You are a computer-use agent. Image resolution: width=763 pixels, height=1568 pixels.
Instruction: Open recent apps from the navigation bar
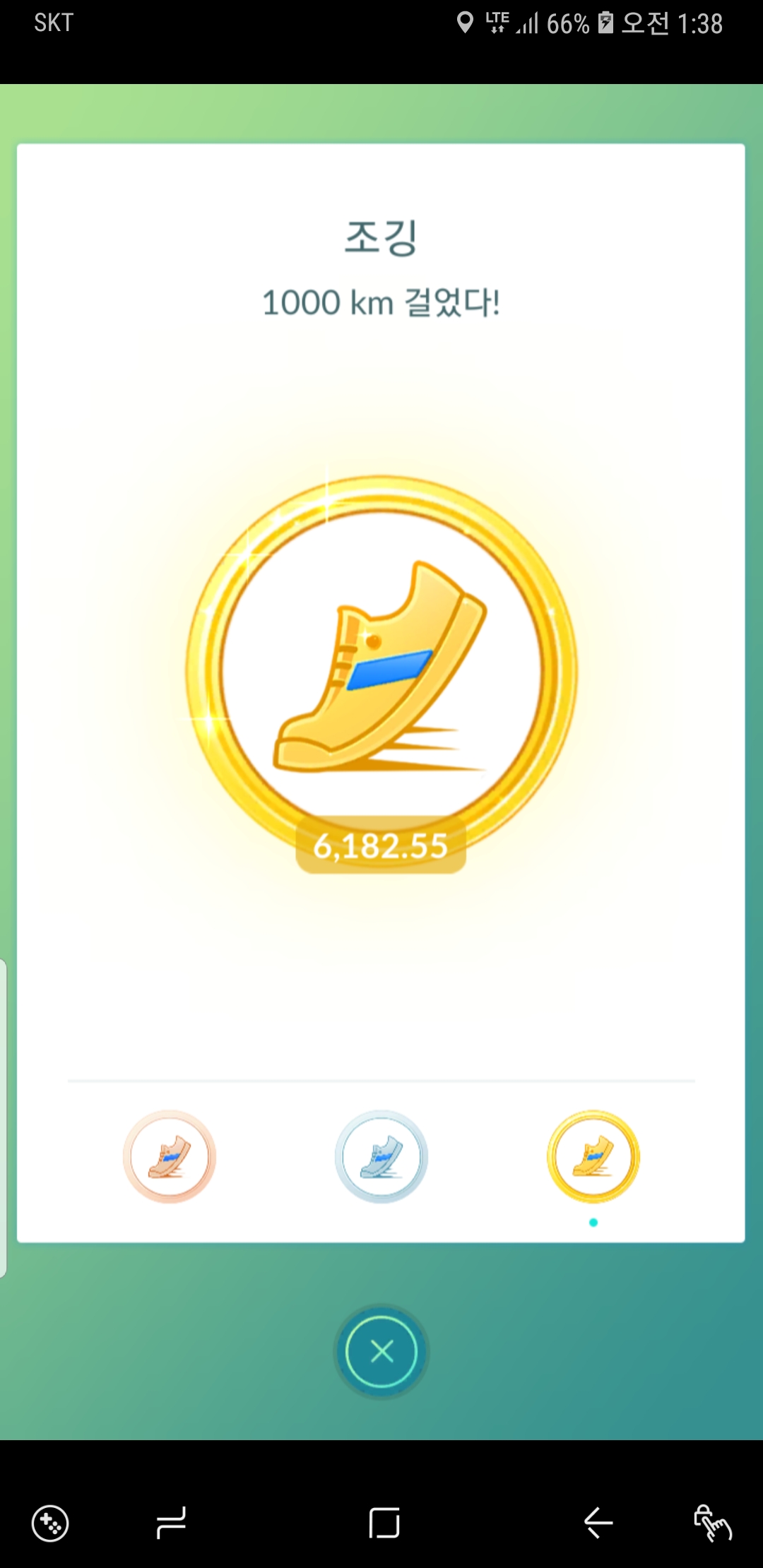coord(171,1522)
